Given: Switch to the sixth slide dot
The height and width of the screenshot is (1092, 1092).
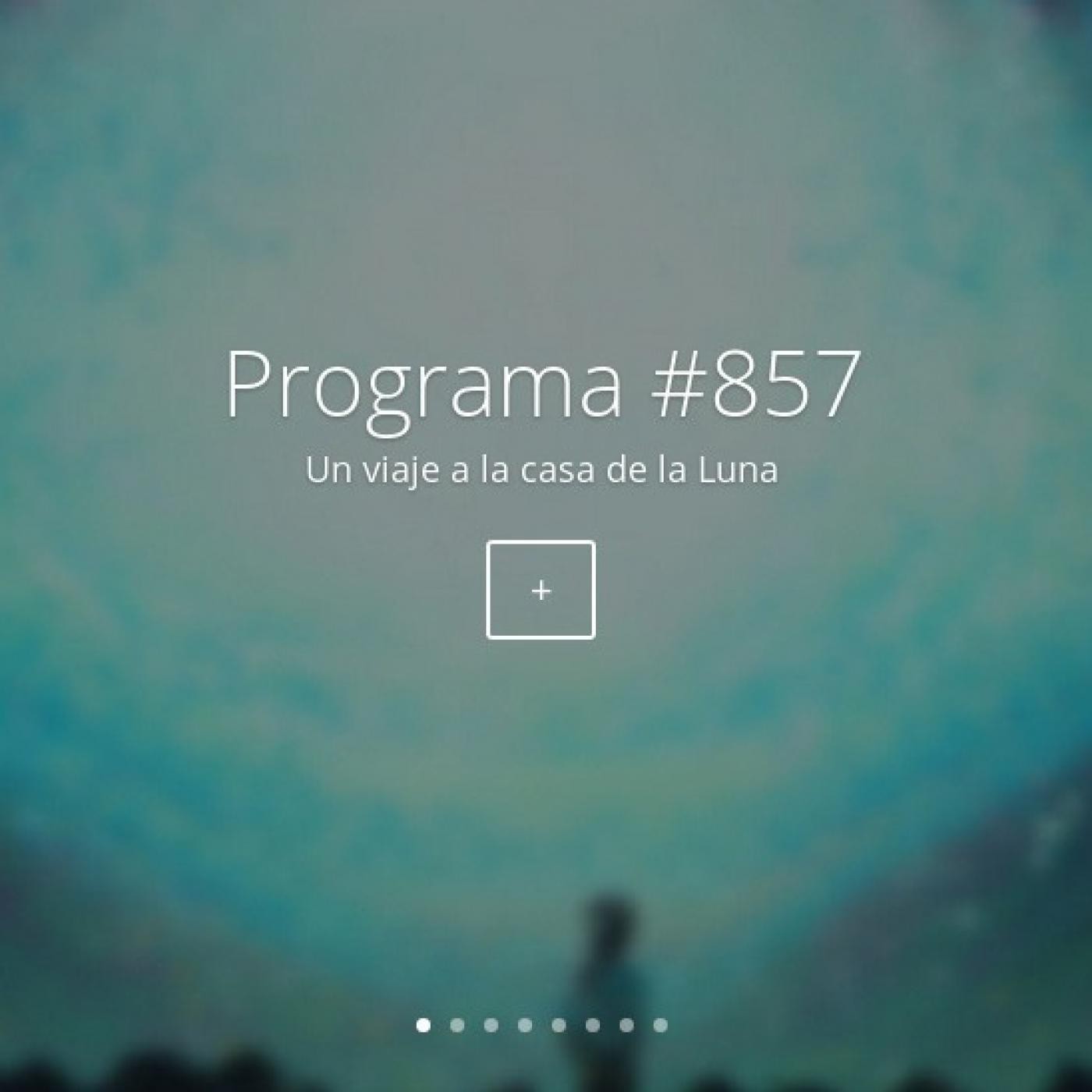Looking at the screenshot, I should tap(593, 1025).
